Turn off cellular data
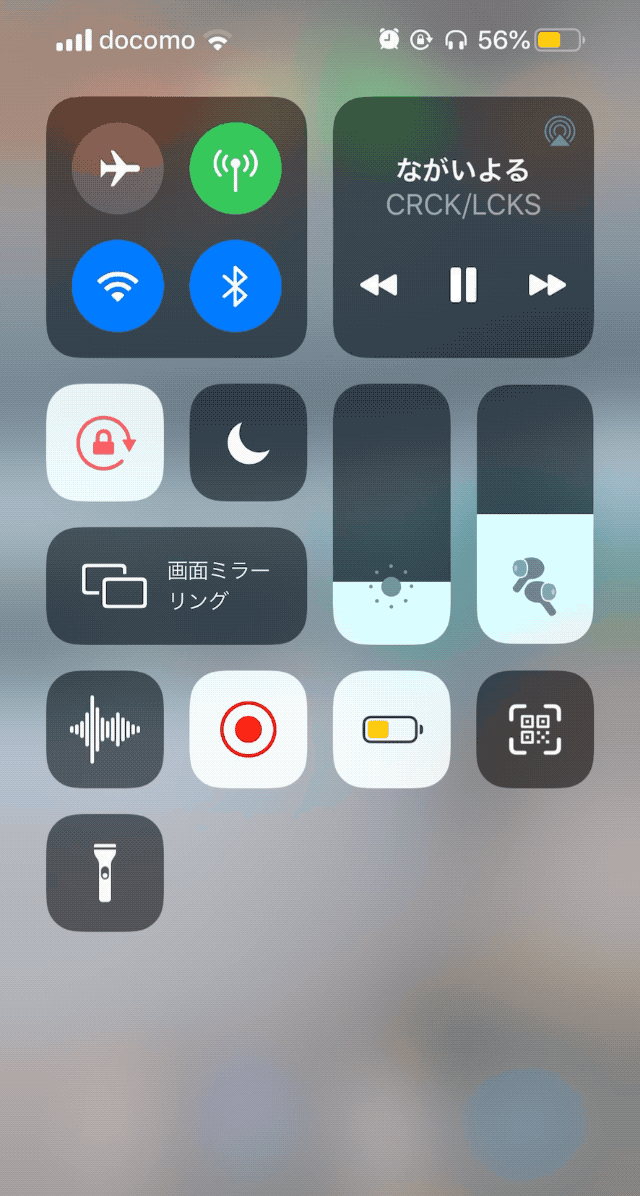Screen dimensions: 640x1196 (235, 168)
